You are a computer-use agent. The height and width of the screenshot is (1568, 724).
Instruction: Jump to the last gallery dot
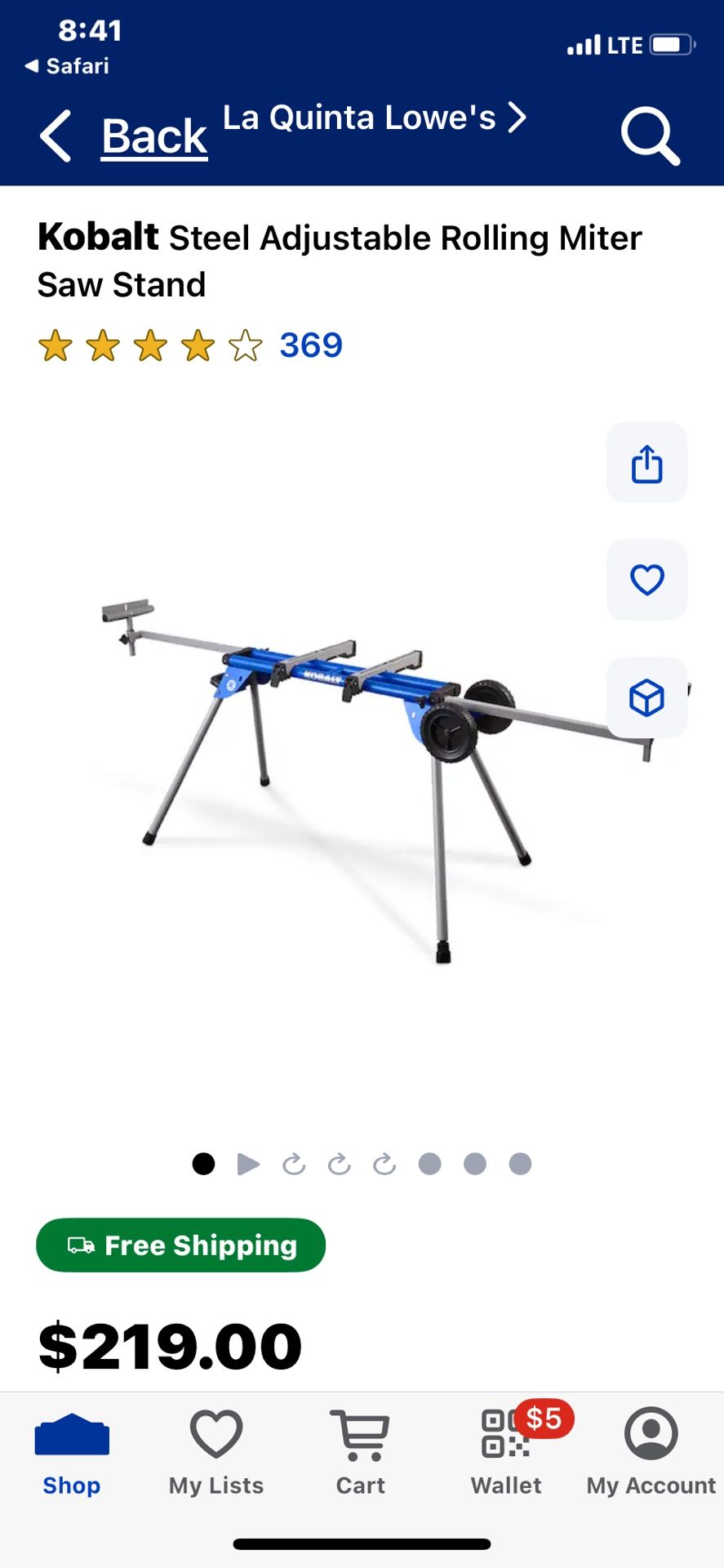coord(520,1164)
